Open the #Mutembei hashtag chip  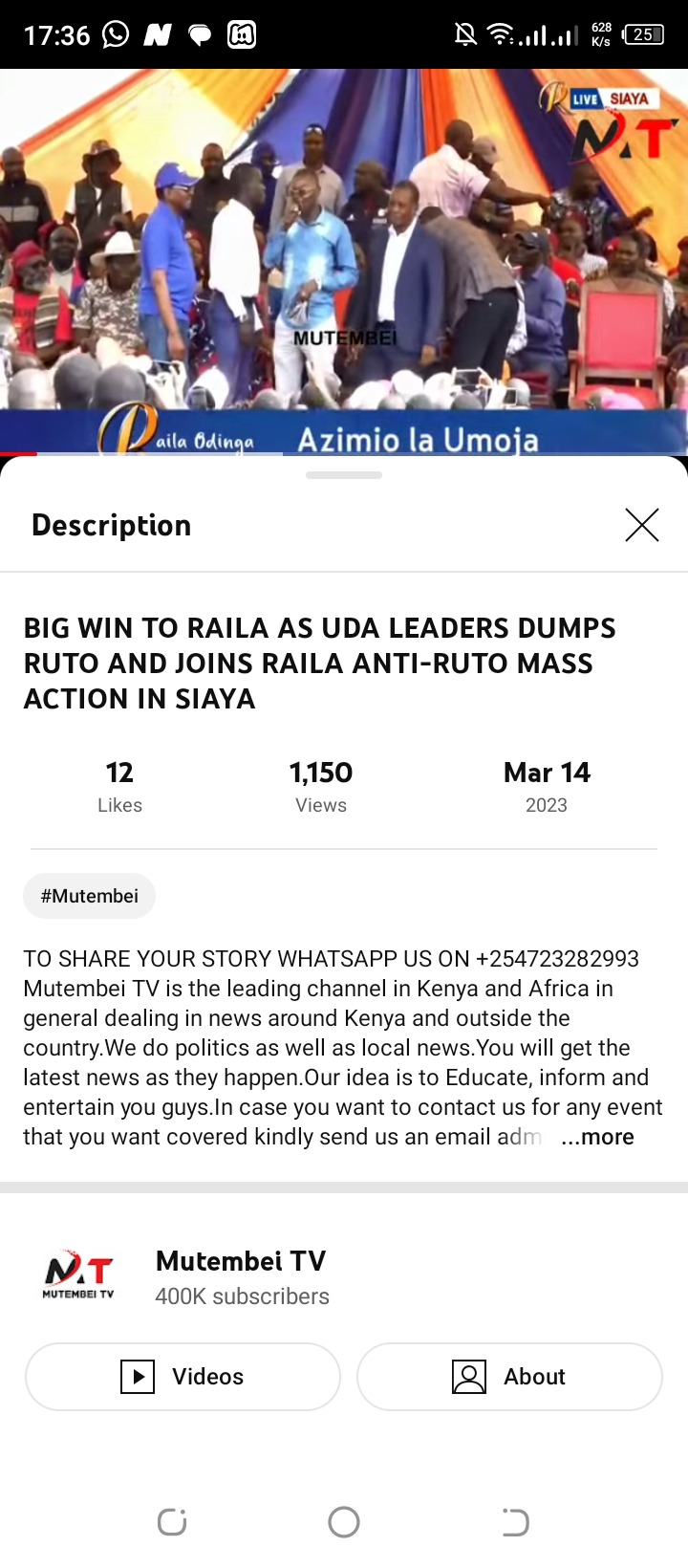90,896
